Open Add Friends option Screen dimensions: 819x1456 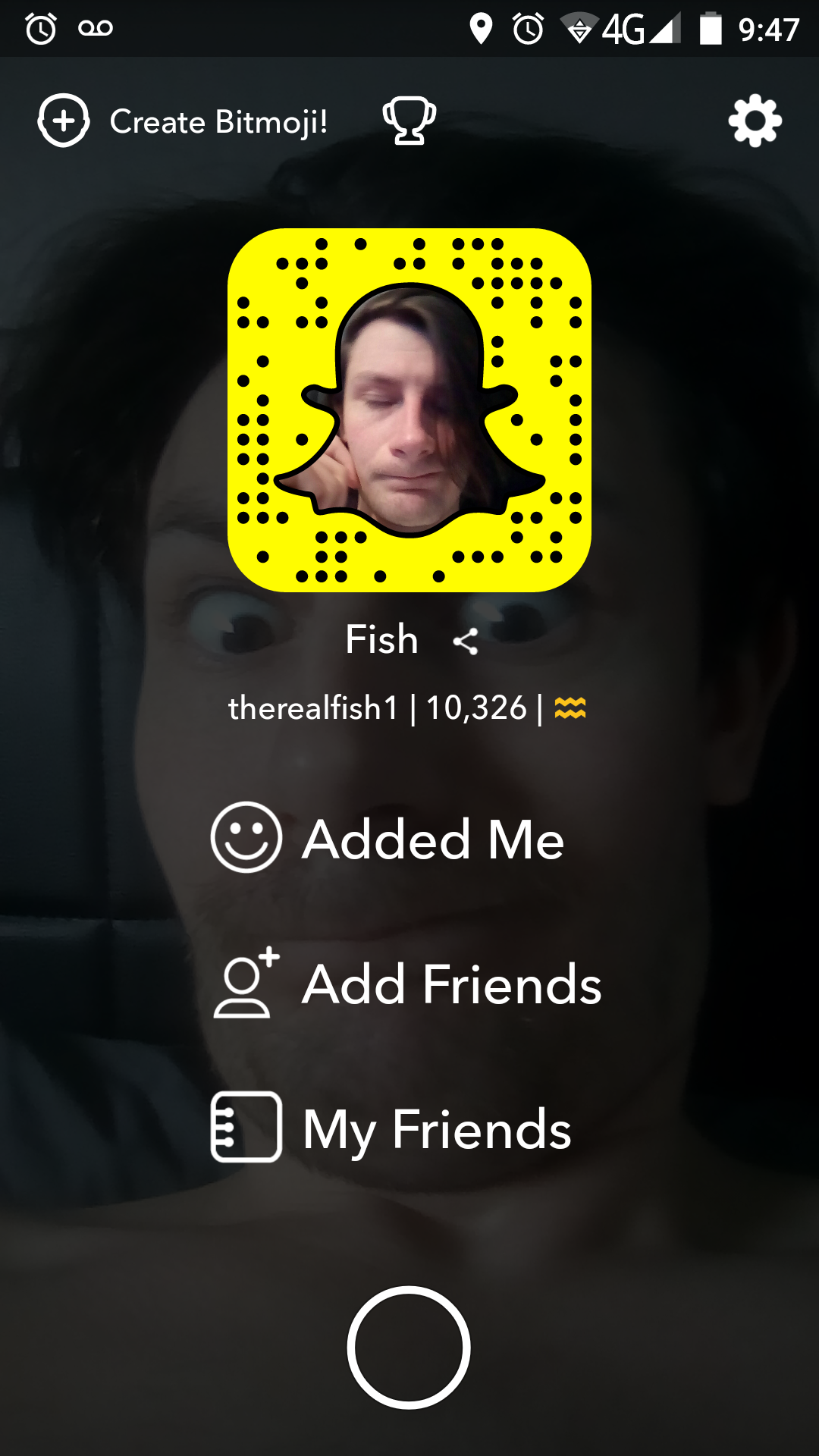(408, 984)
